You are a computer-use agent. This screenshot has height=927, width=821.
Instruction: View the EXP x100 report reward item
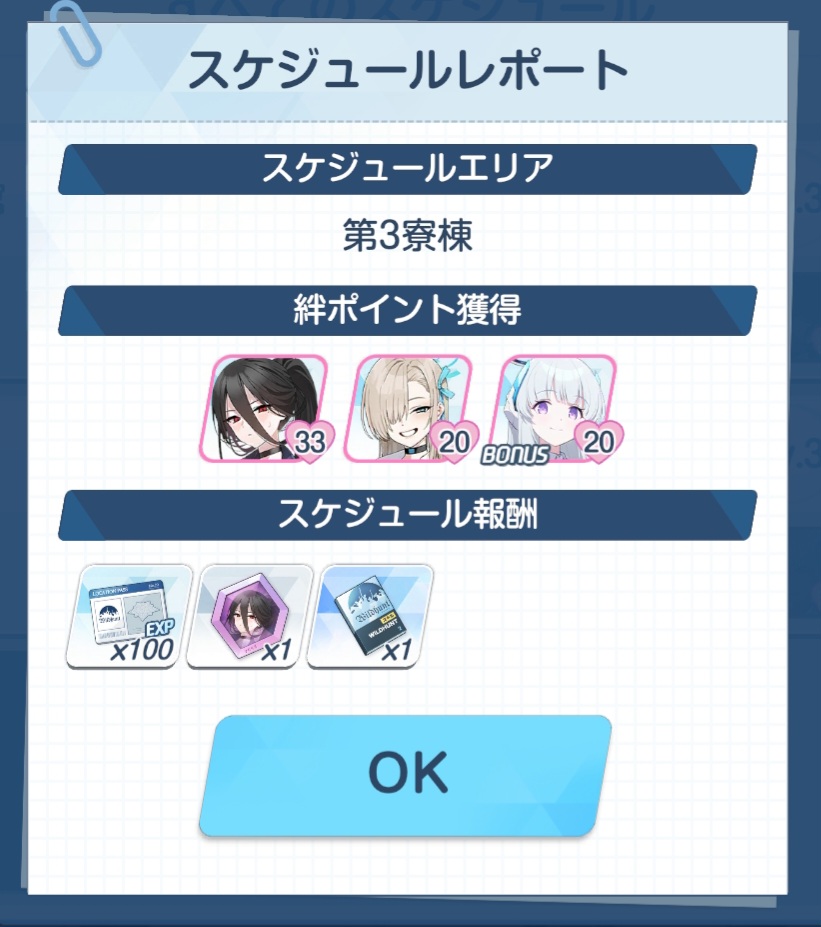(129, 616)
